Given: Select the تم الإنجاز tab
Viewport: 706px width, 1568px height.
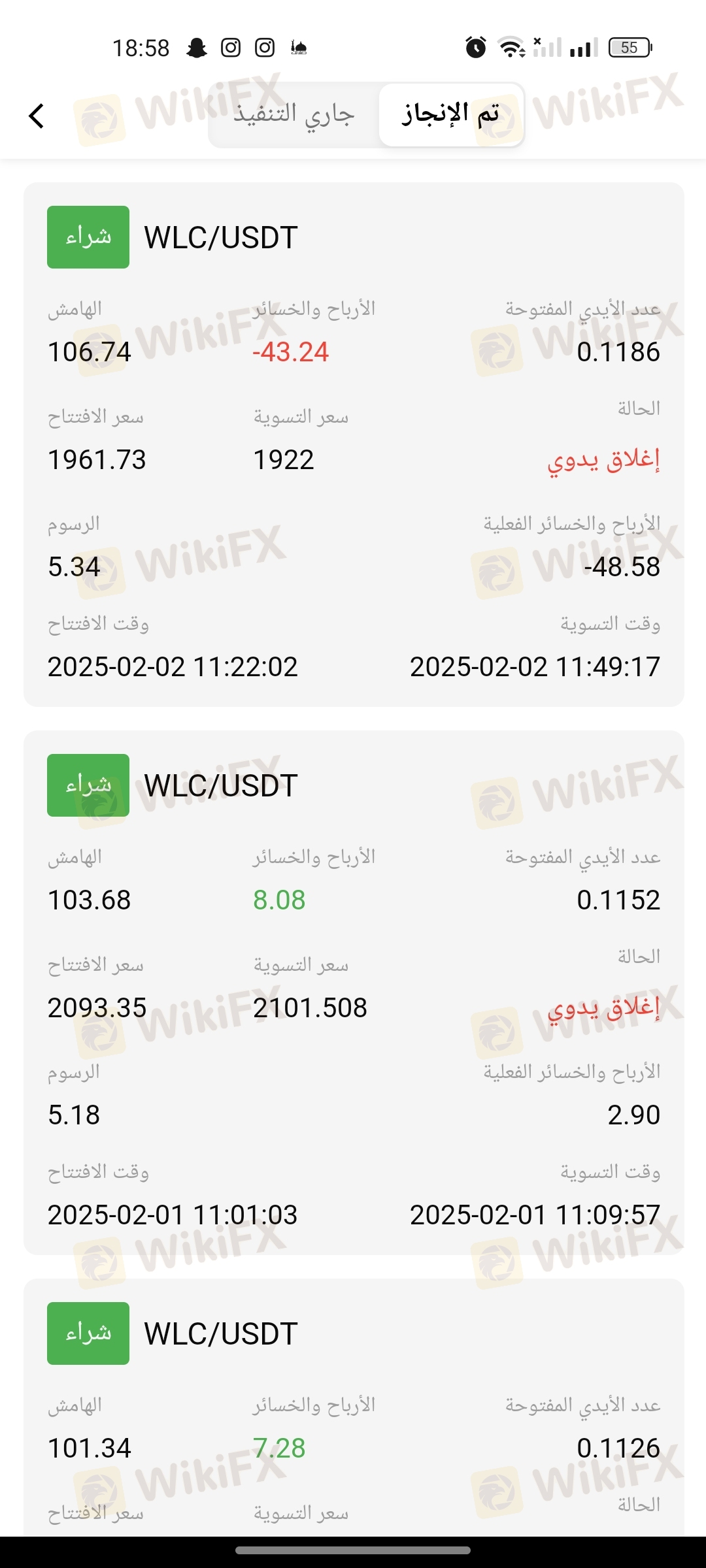Looking at the screenshot, I should (451, 114).
